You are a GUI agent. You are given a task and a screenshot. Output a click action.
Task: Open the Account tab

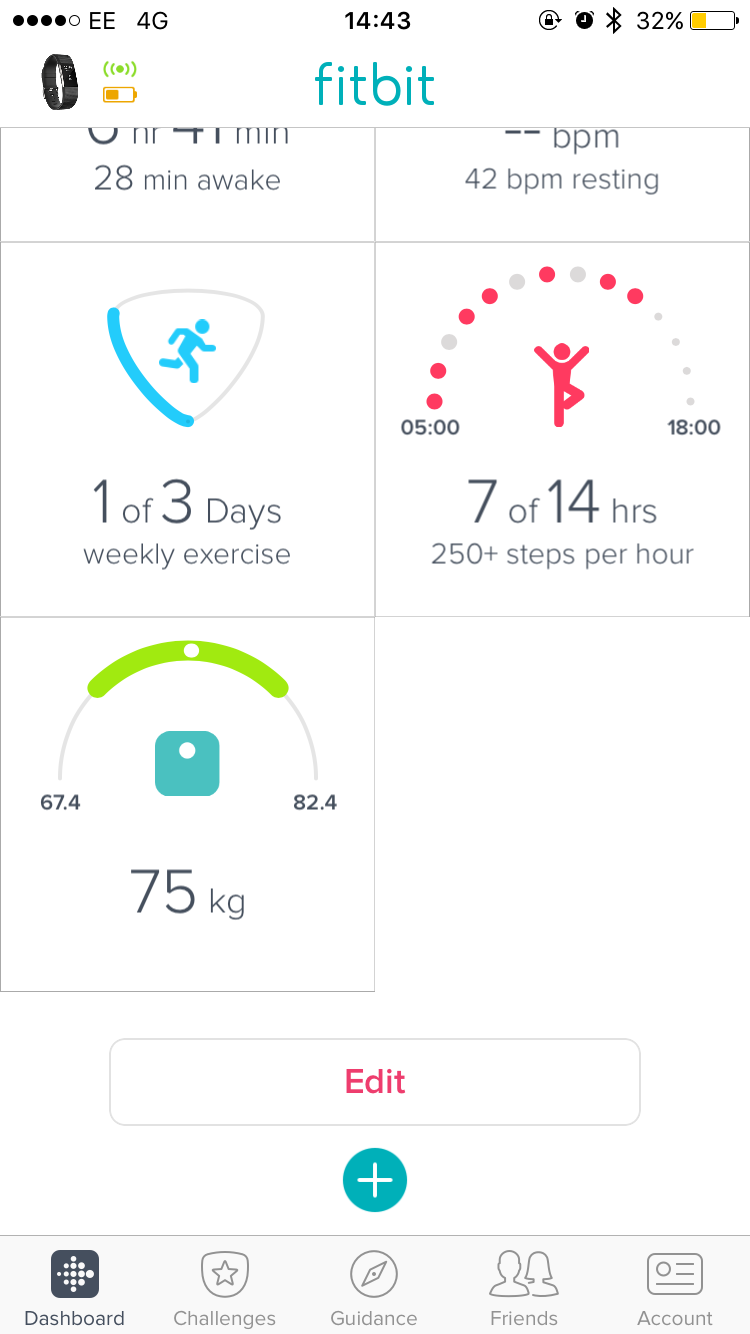[x=674, y=1287]
